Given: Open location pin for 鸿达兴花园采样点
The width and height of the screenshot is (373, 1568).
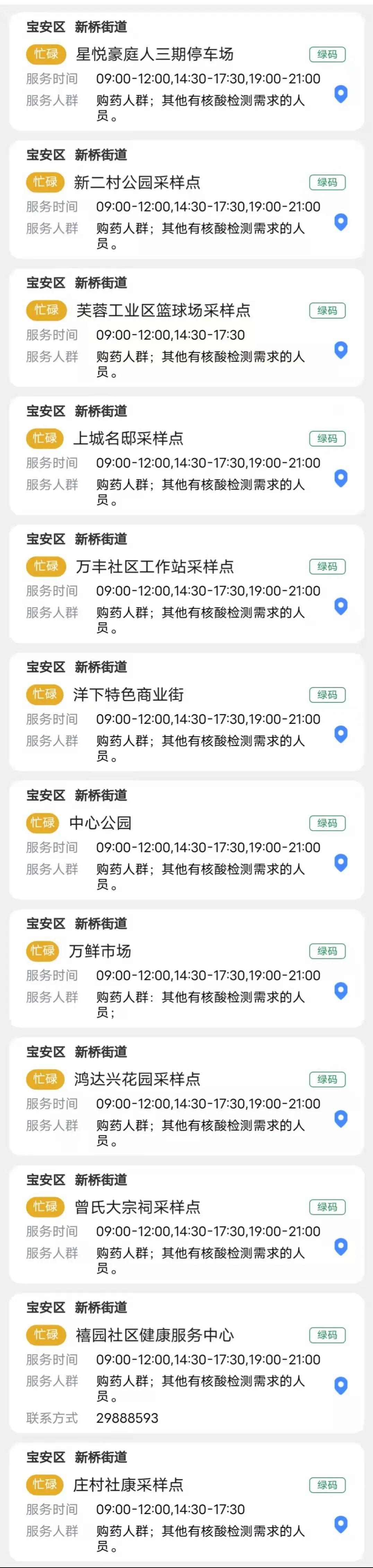Looking at the screenshot, I should [x=341, y=1118].
